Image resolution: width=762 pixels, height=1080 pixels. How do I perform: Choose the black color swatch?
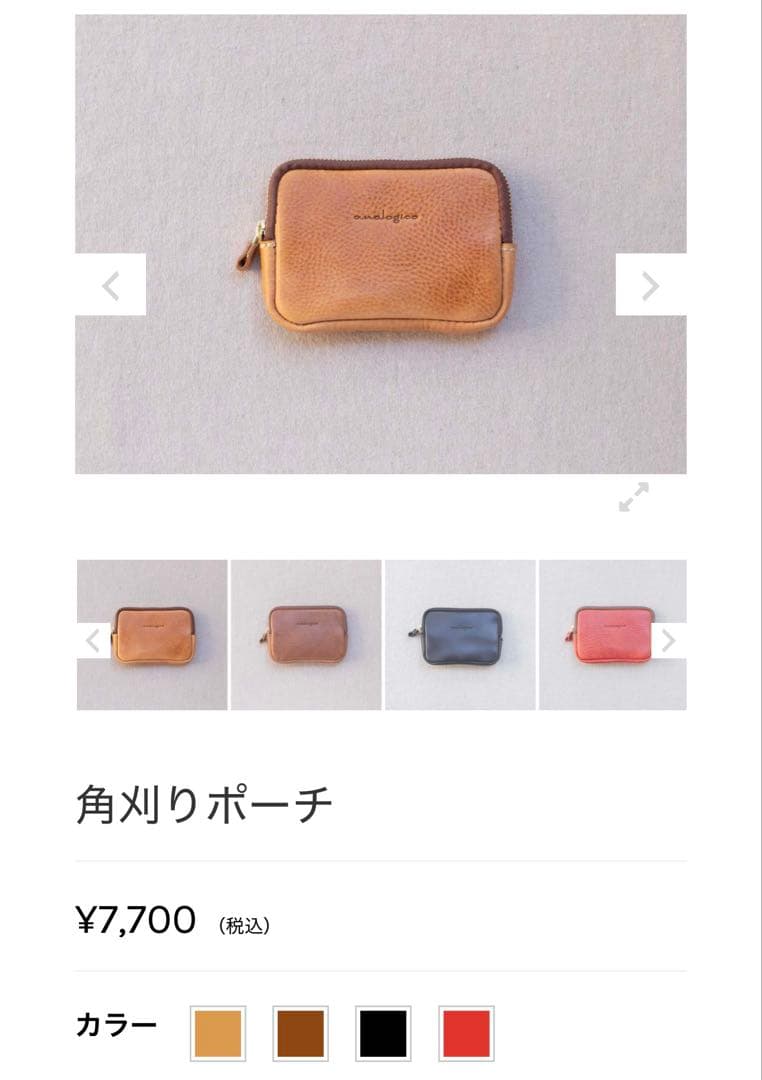[x=383, y=1033]
